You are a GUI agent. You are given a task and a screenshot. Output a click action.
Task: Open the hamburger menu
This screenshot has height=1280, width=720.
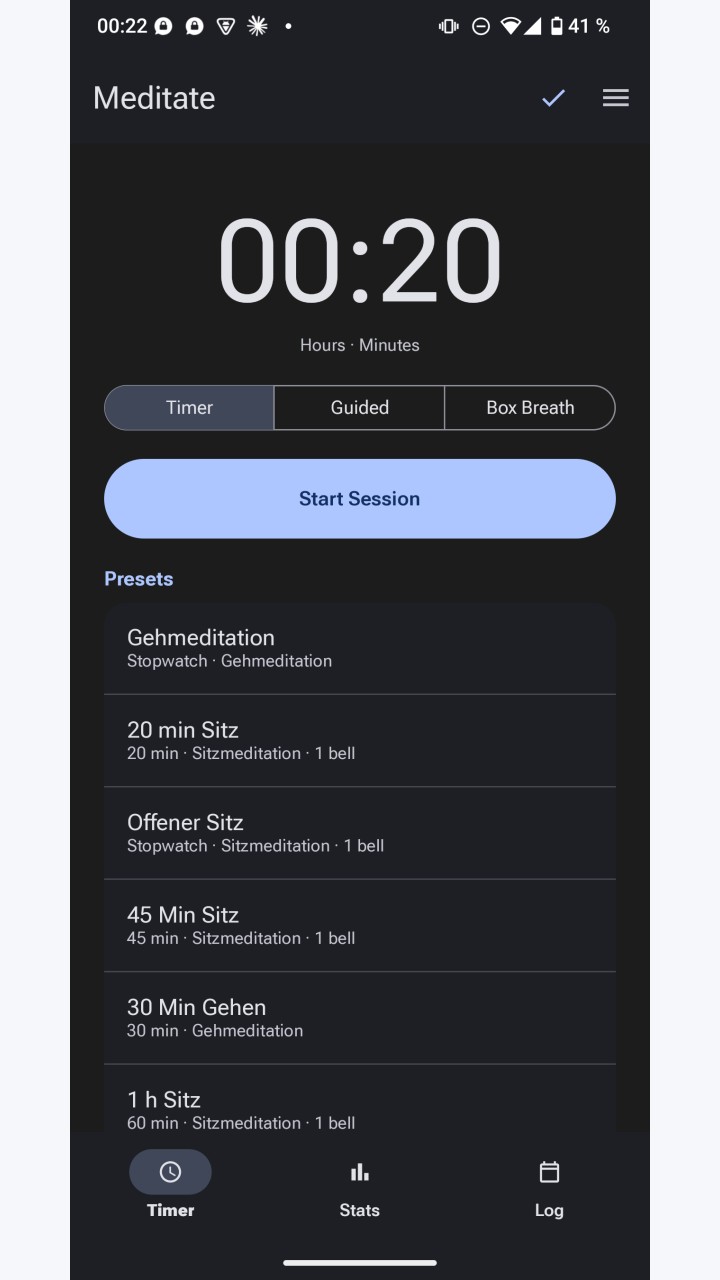pos(616,98)
